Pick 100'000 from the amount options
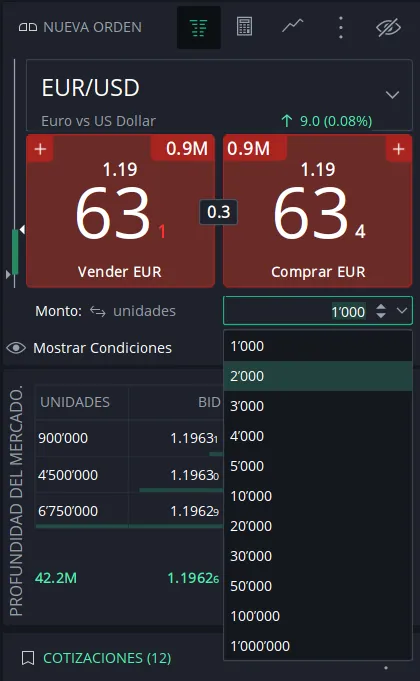Screen dimensions: 420x681 [x=317, y=616]
